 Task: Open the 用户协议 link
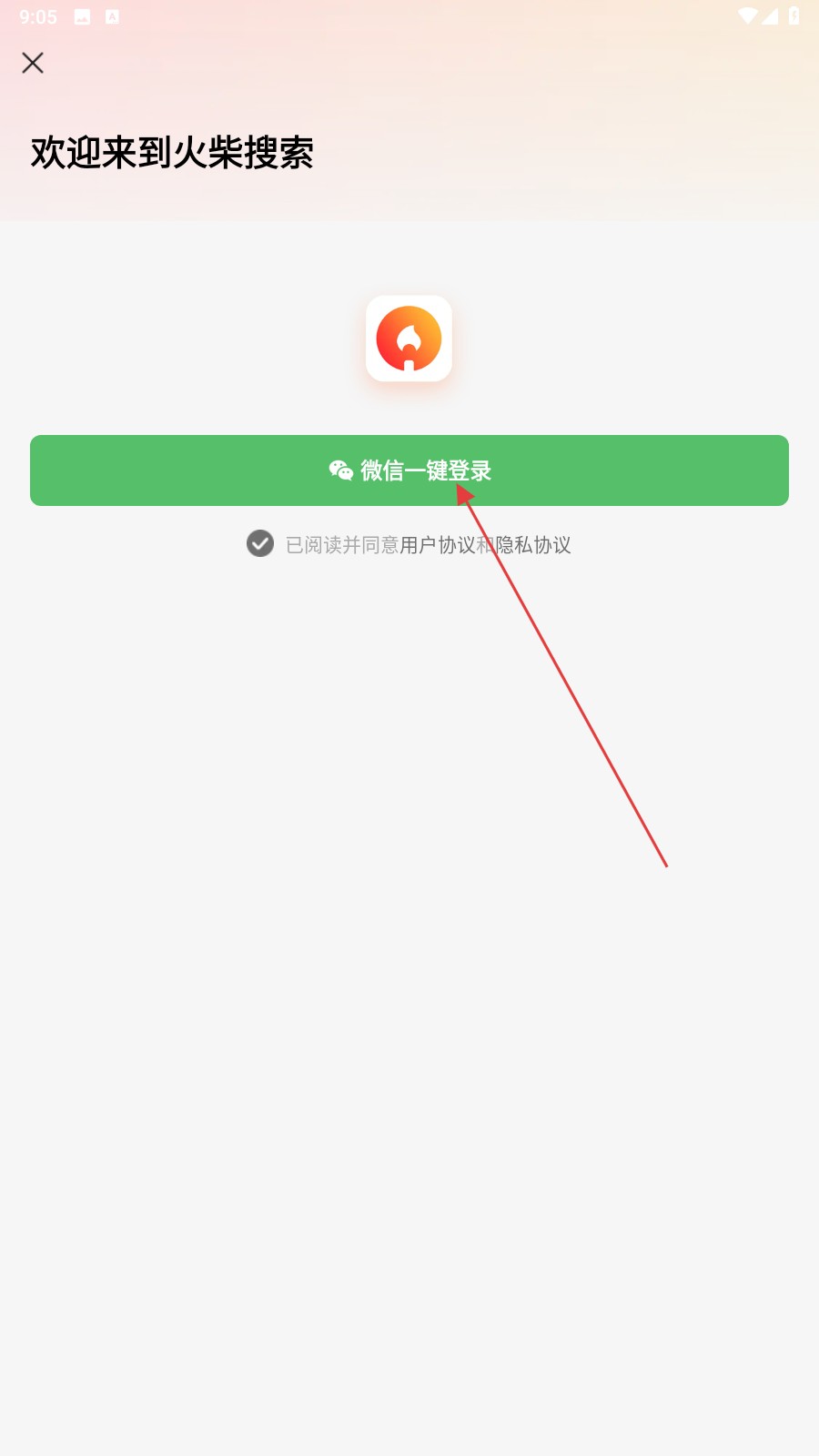click(x=438, y=545)
